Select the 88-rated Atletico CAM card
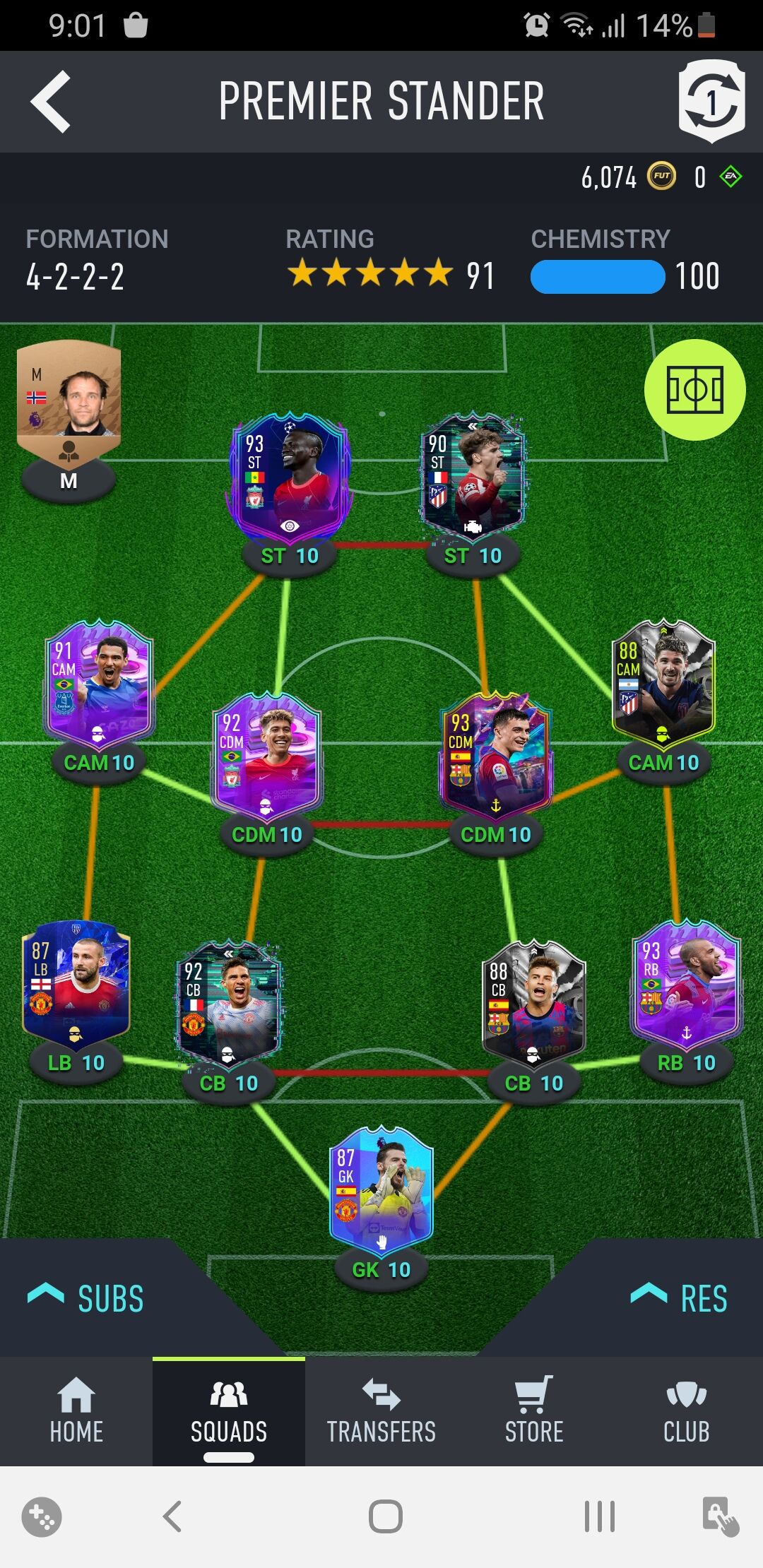763x1568 pixels. coord(663,682)
